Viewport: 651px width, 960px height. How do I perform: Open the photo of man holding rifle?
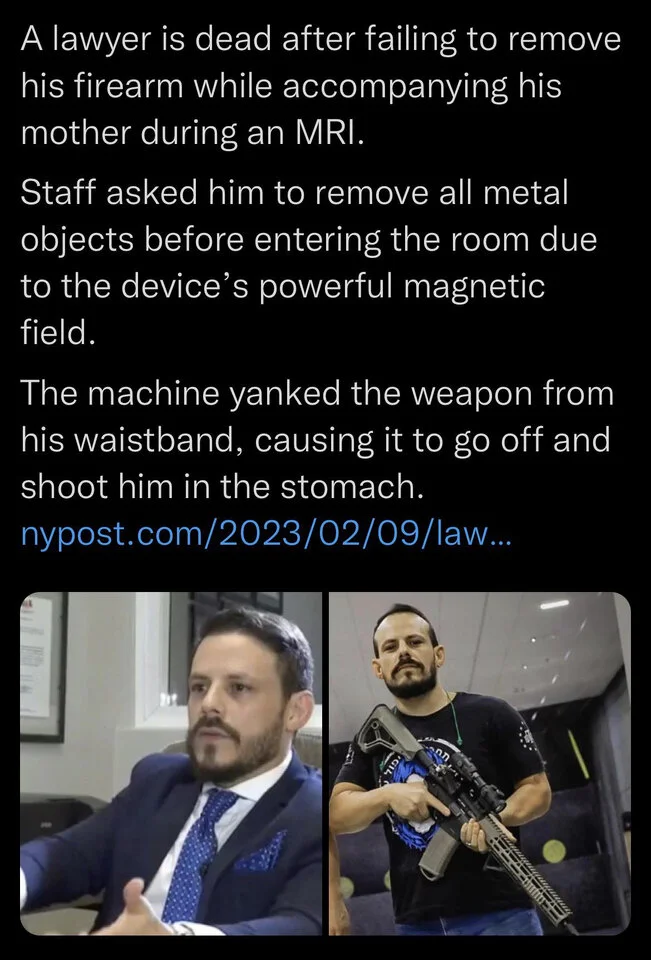[x=479, y=763]
